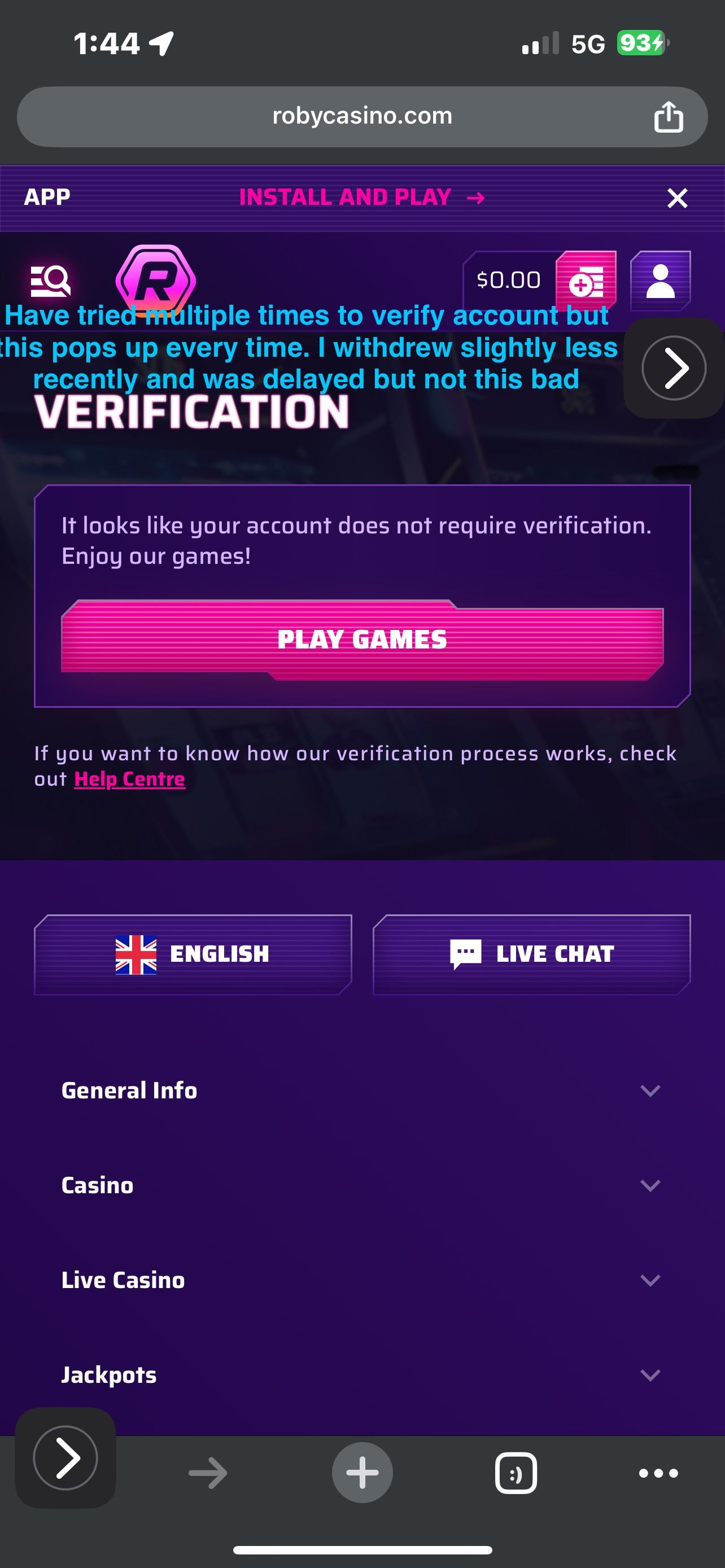The height and width of the screenshot is (1568, 725).
Task: Tap the share icon in the address bar
Action: (x=669, y=117)
